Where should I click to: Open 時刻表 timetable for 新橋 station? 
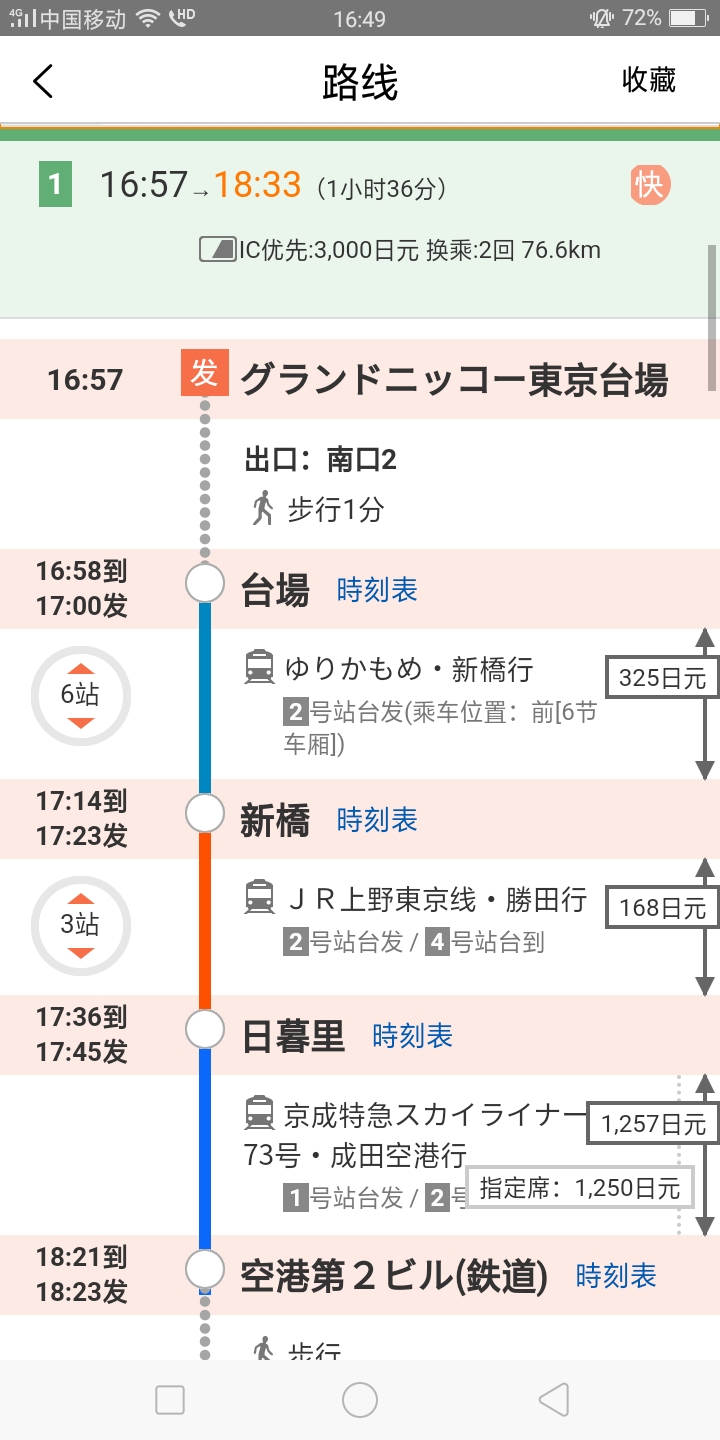(377, 820)
